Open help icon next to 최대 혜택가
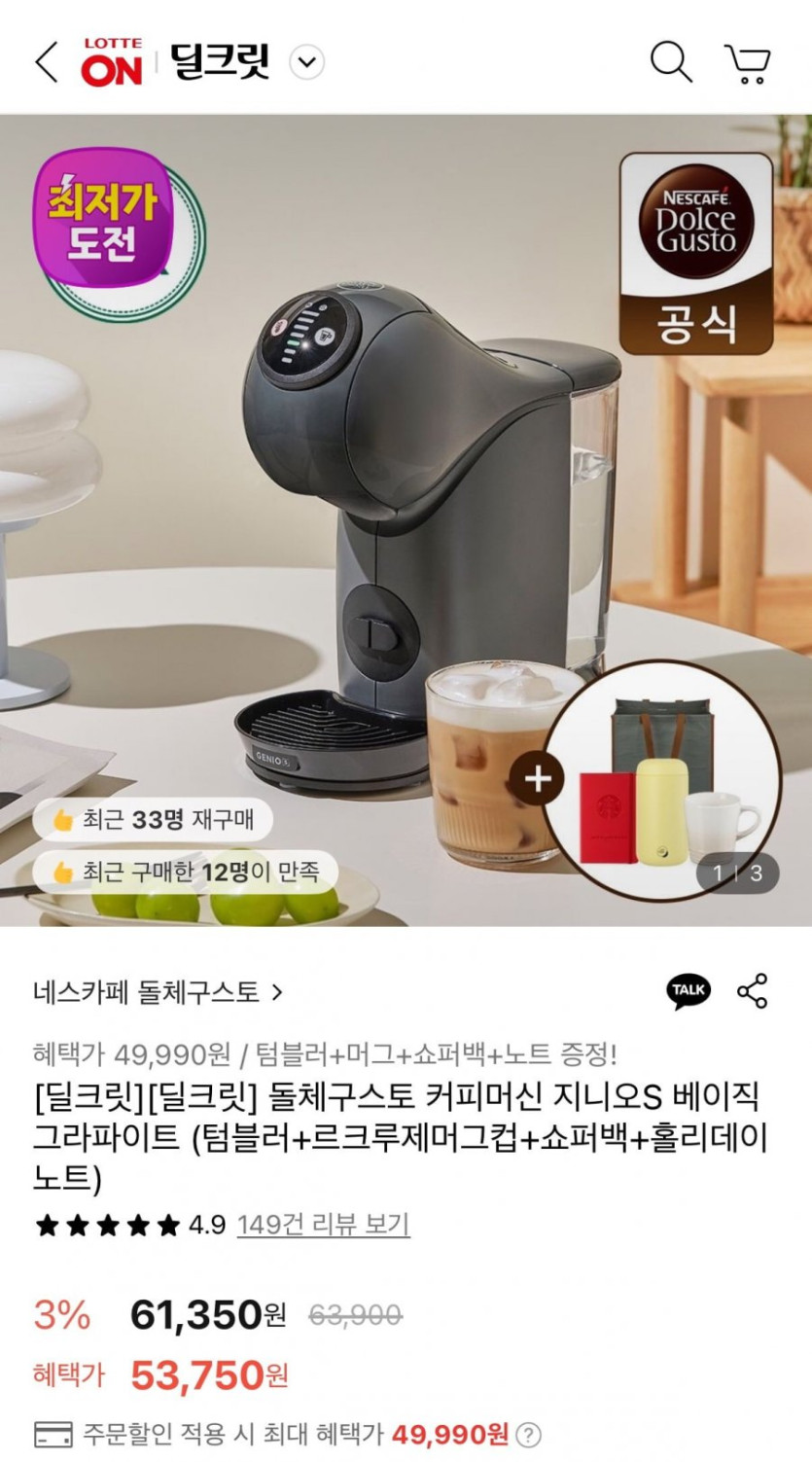Viewport: 812px width, 1462px height. pyautogui.click(x=528, y=1434)
